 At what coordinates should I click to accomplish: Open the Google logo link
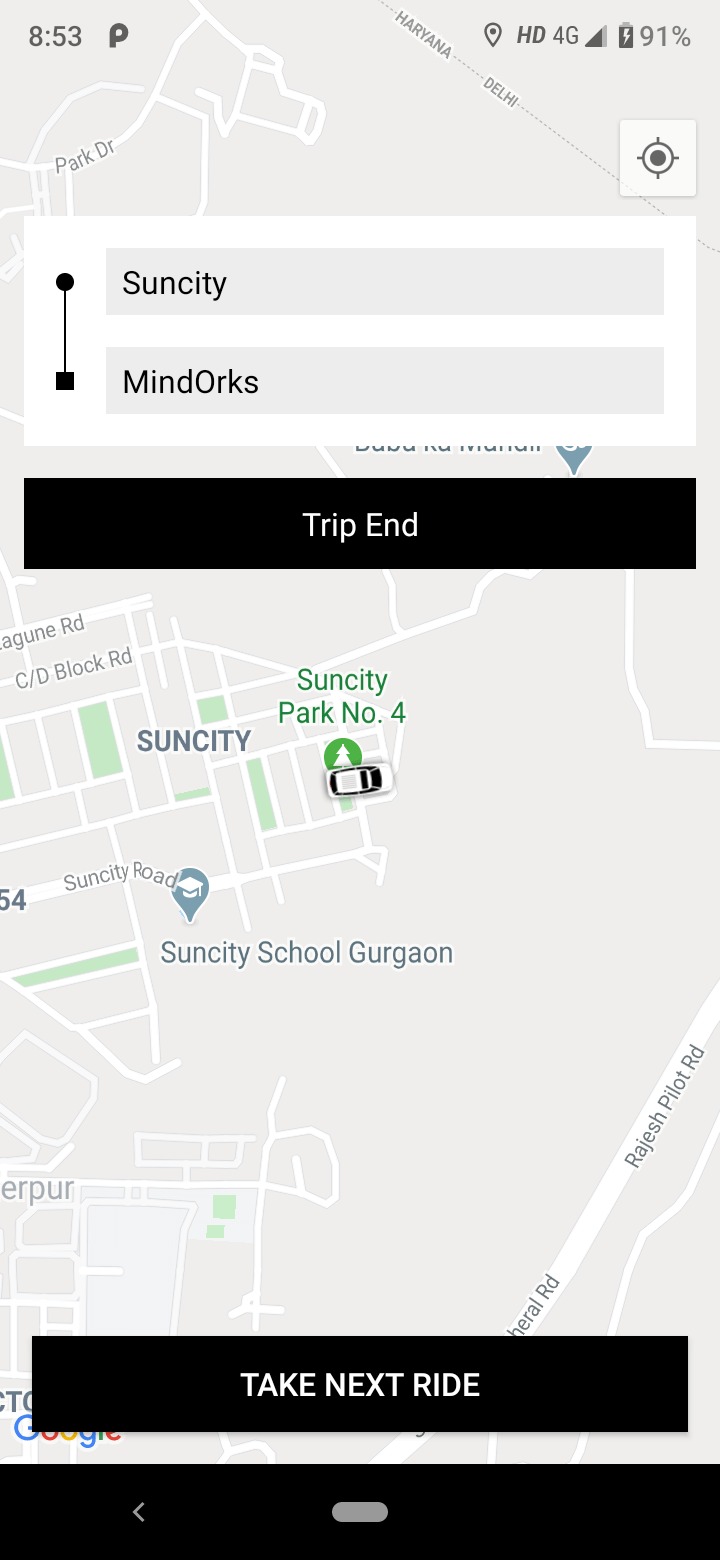[x=68, y=1432]
